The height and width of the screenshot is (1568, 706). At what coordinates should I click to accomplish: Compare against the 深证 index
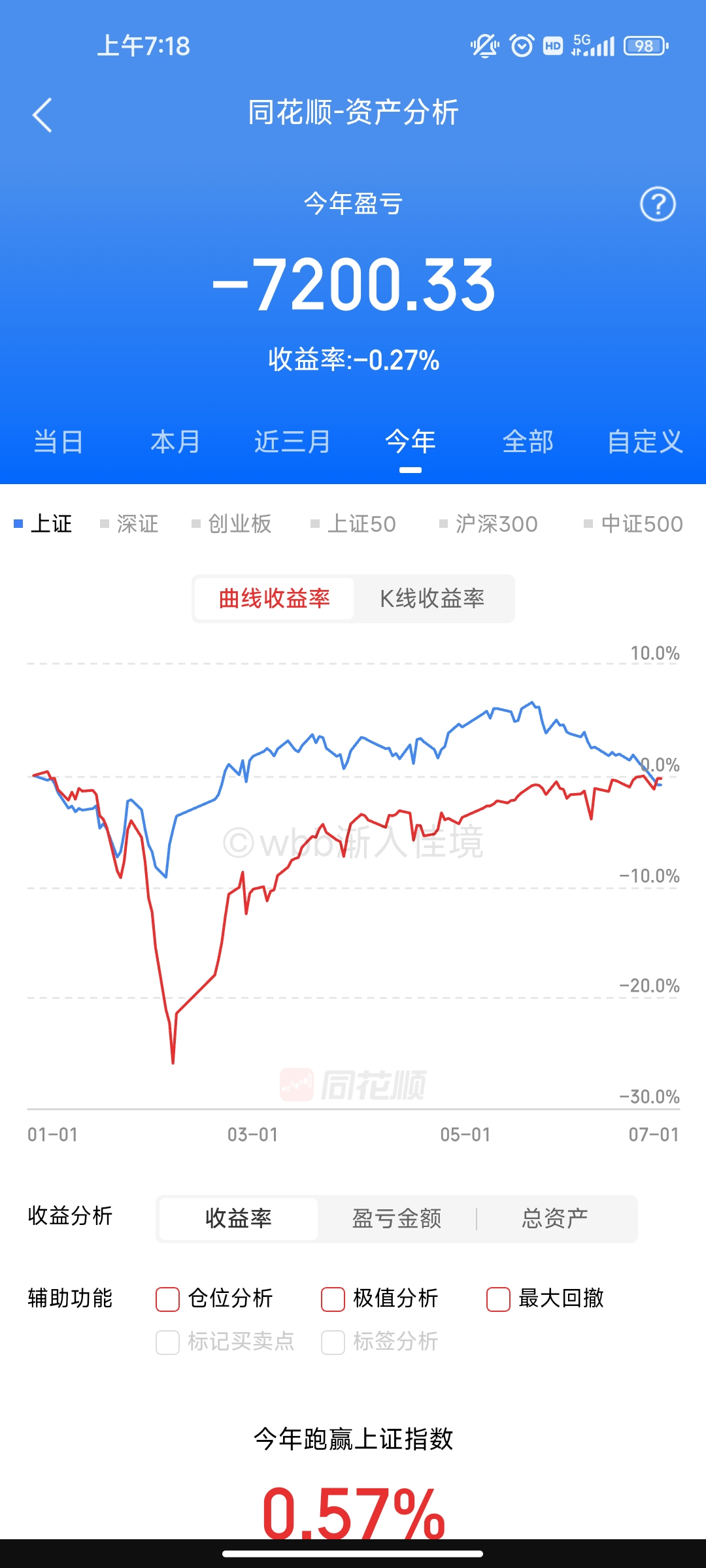pos(130,524)
